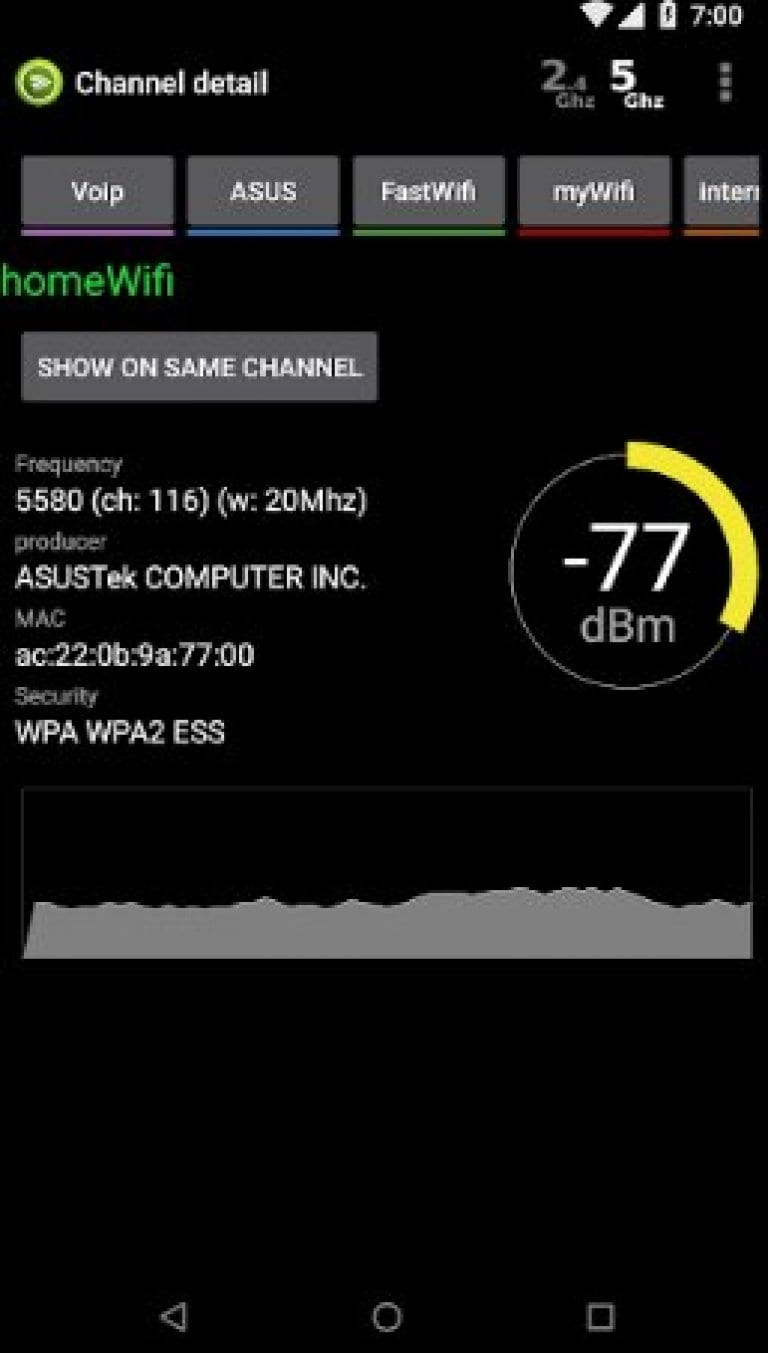The image size is (768, 1353).
Task: Choose the myWifi network tab
Action: [594, 191]
